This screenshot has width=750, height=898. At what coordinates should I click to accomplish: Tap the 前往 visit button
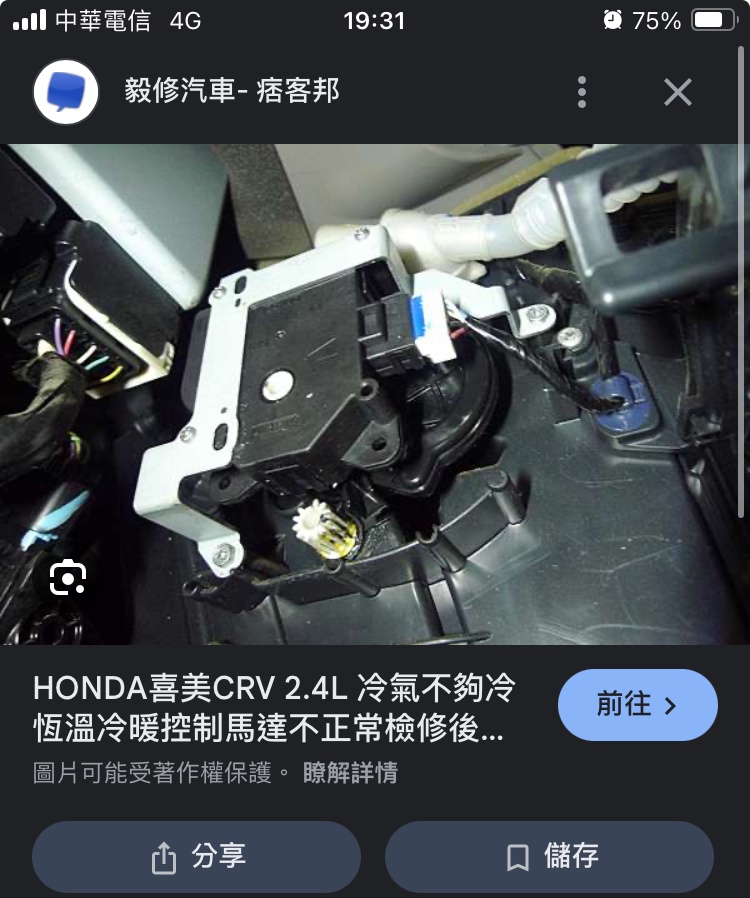point(637,705)
